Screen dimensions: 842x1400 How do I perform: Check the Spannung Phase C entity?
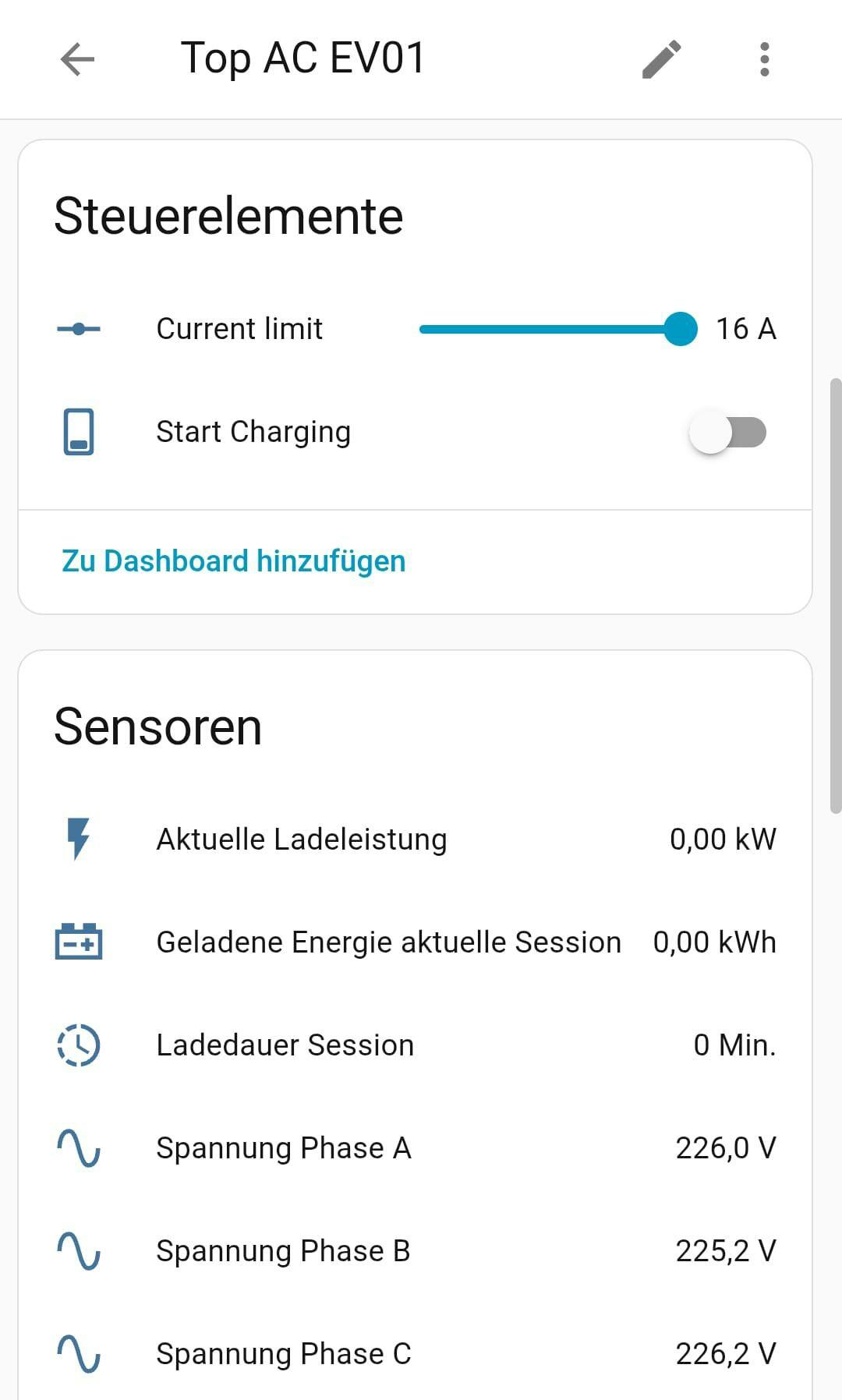click(x=283, y=1354)
